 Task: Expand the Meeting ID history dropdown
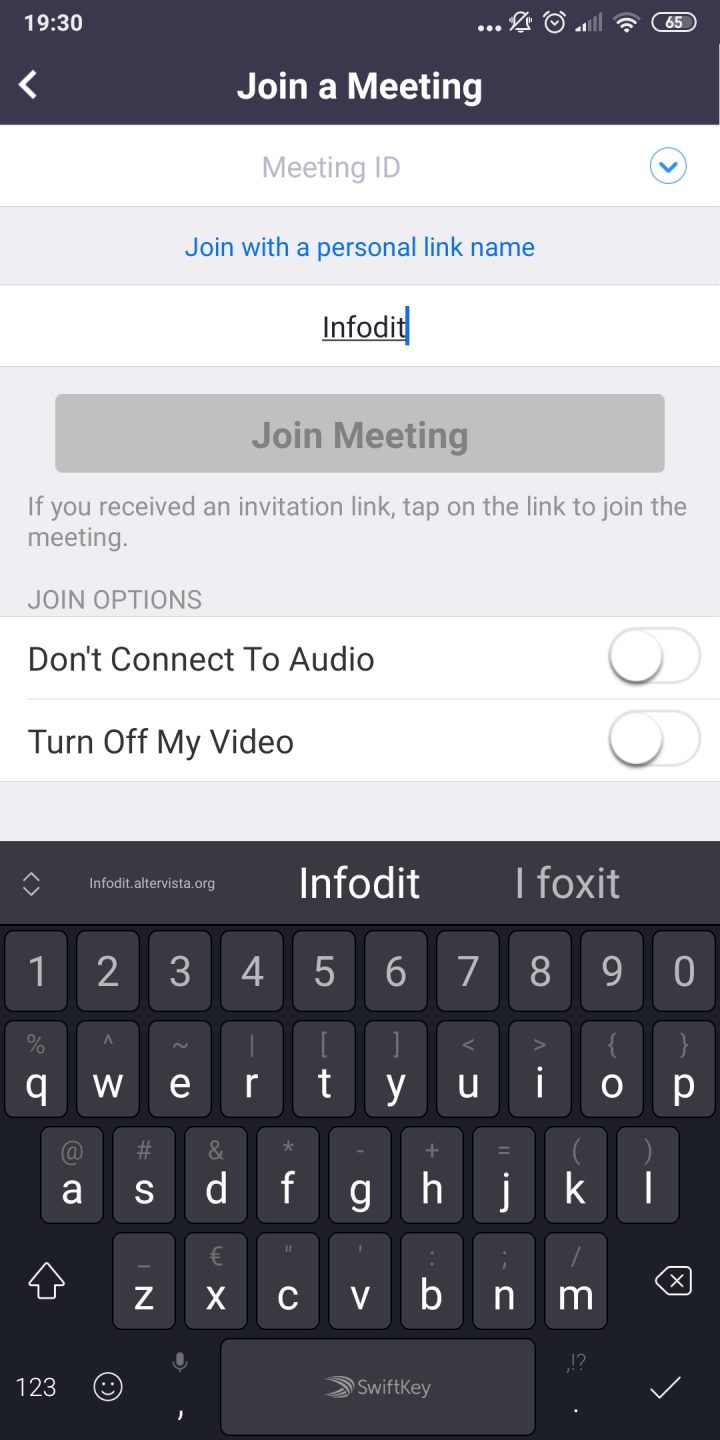pyautogui.click(x=668, y=166)
